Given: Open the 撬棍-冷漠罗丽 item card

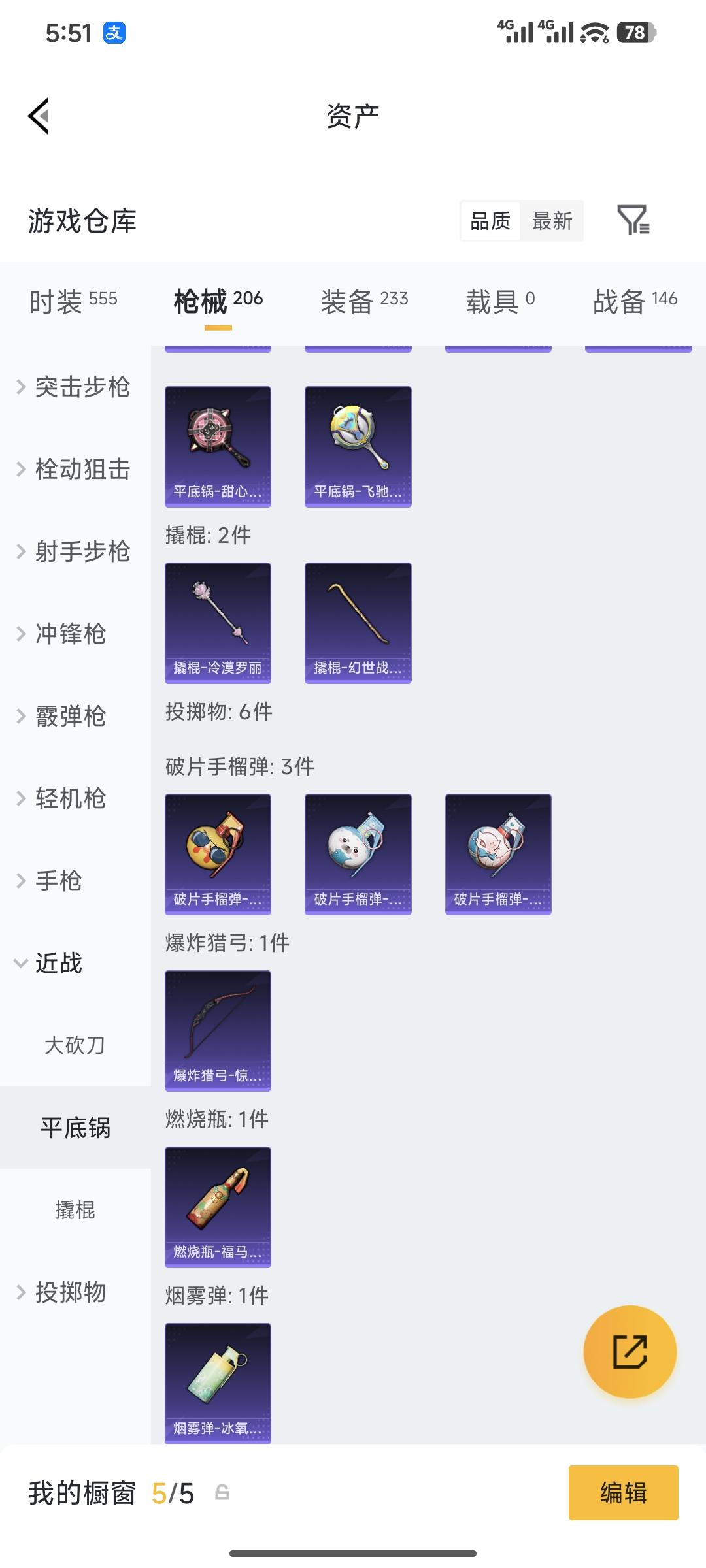Looking at the screenshot, I should 218,622.
